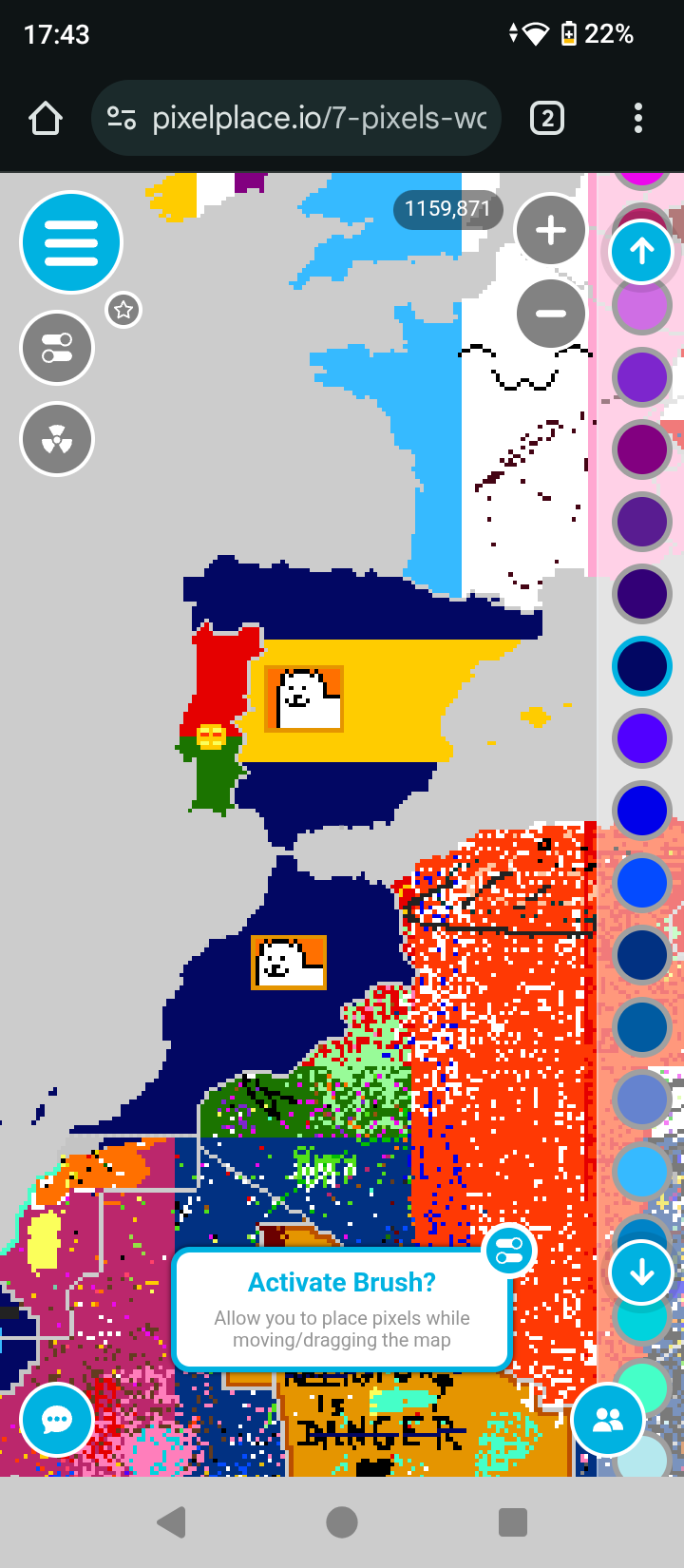Pick the pure blue color swatch

coord(642,810)
